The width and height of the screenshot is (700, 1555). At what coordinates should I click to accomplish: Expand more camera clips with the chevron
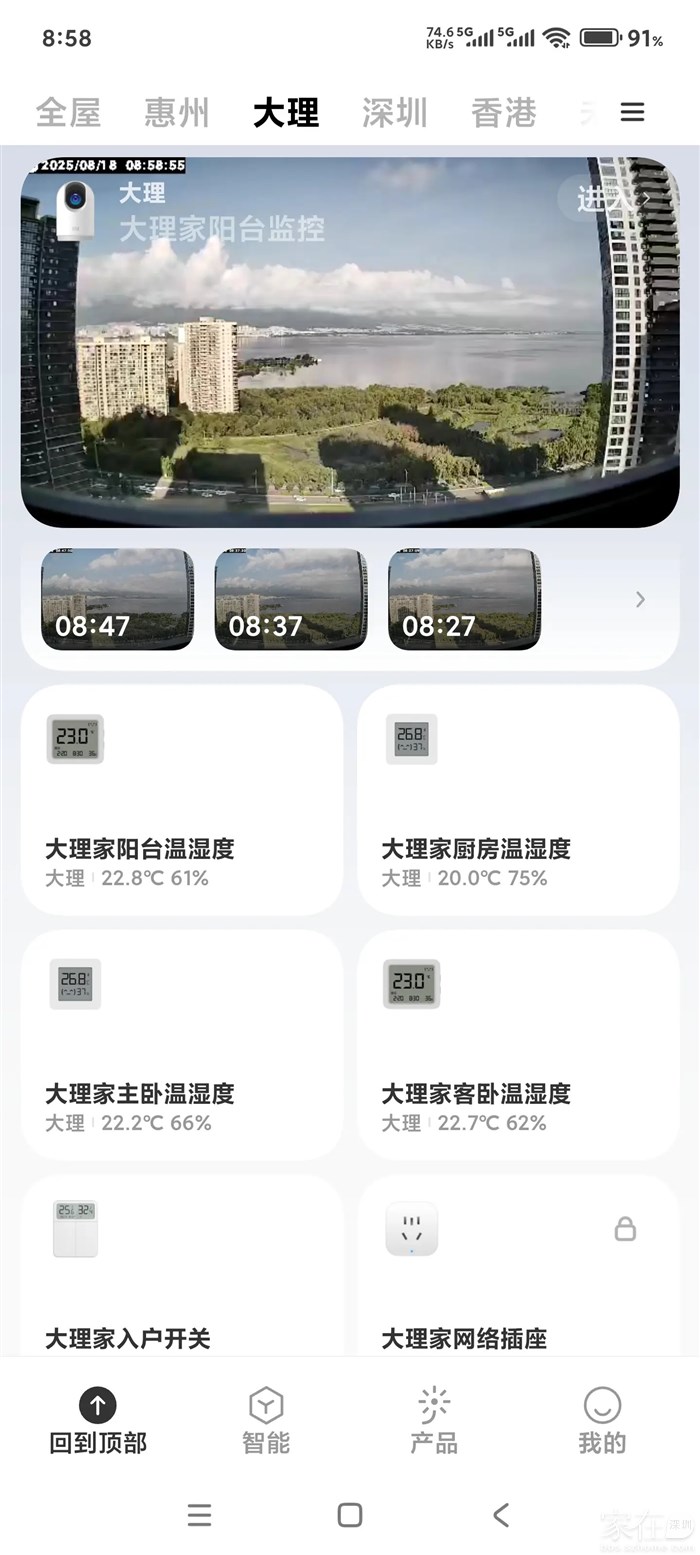(x=640, y=600)
